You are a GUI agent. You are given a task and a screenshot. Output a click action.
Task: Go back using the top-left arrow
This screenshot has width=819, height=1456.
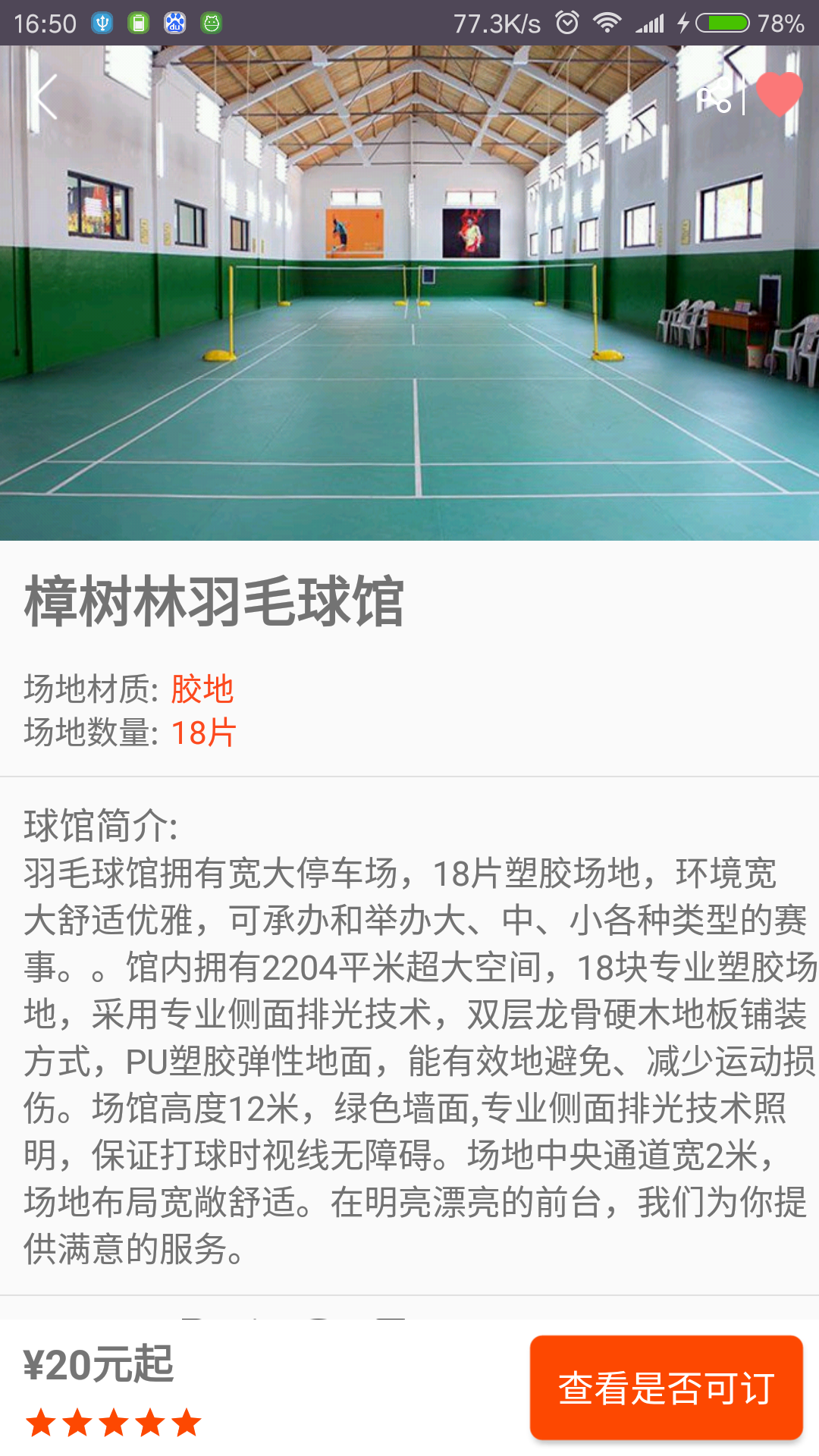44,97
